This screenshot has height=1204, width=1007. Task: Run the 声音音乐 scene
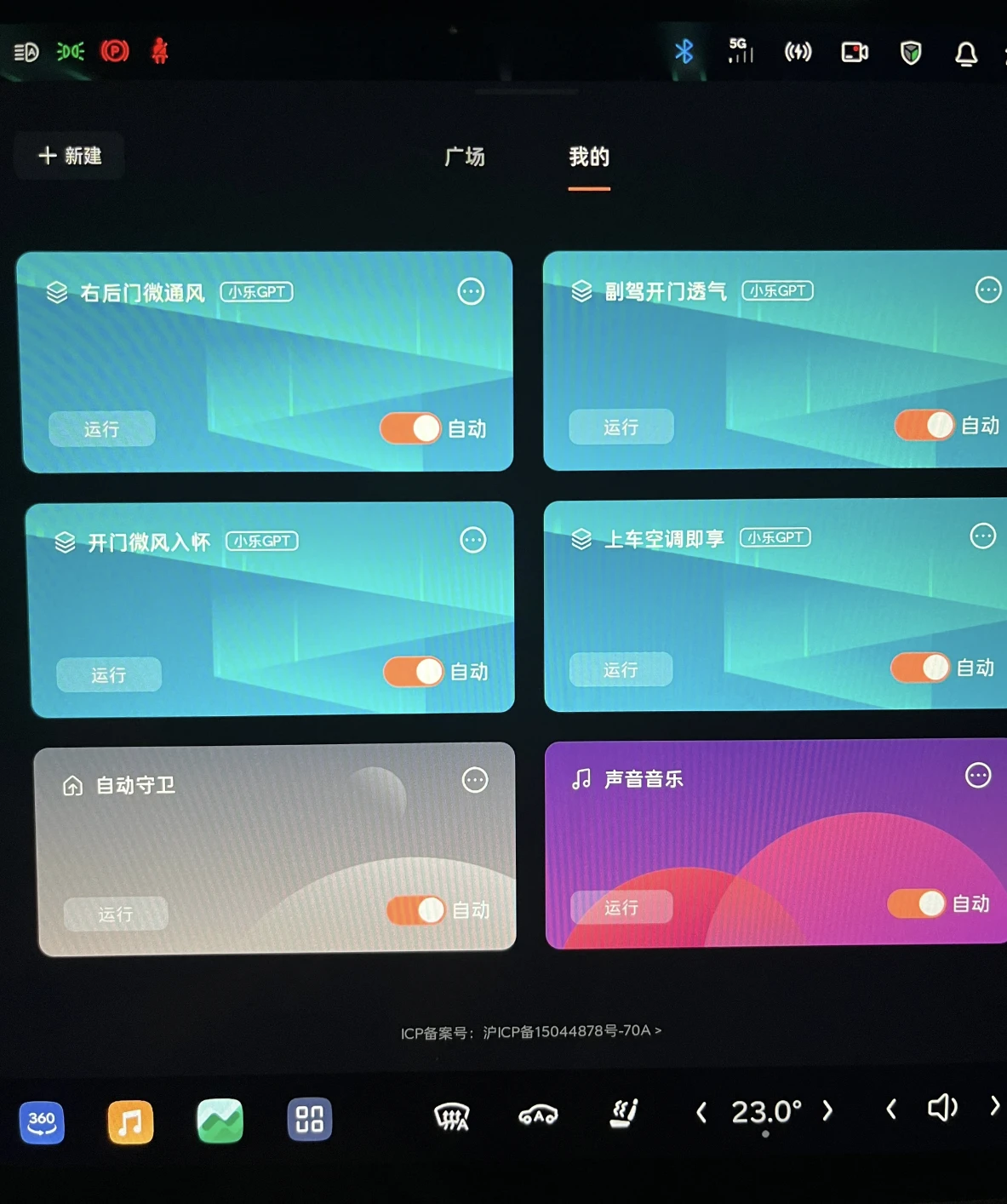[x=621, y=908]
